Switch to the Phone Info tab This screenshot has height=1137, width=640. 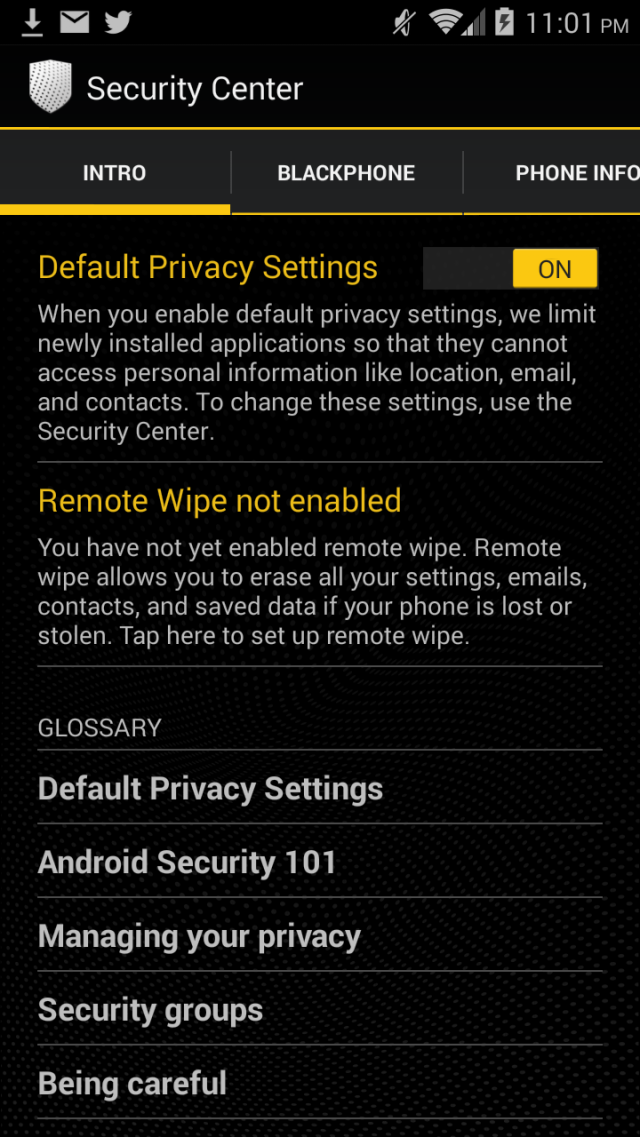point(552,173)
